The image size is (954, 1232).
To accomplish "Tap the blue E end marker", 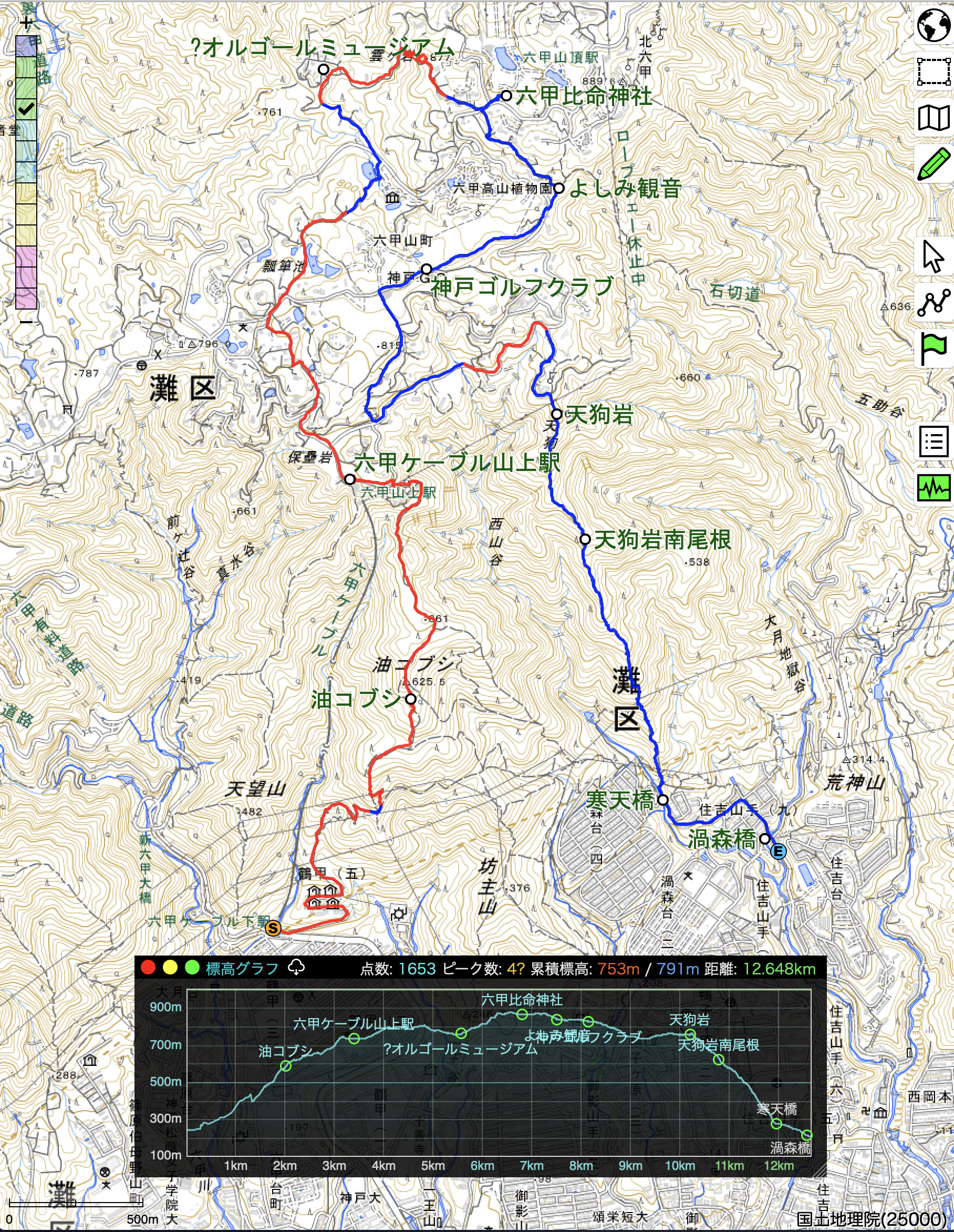I will coord(778,851).
